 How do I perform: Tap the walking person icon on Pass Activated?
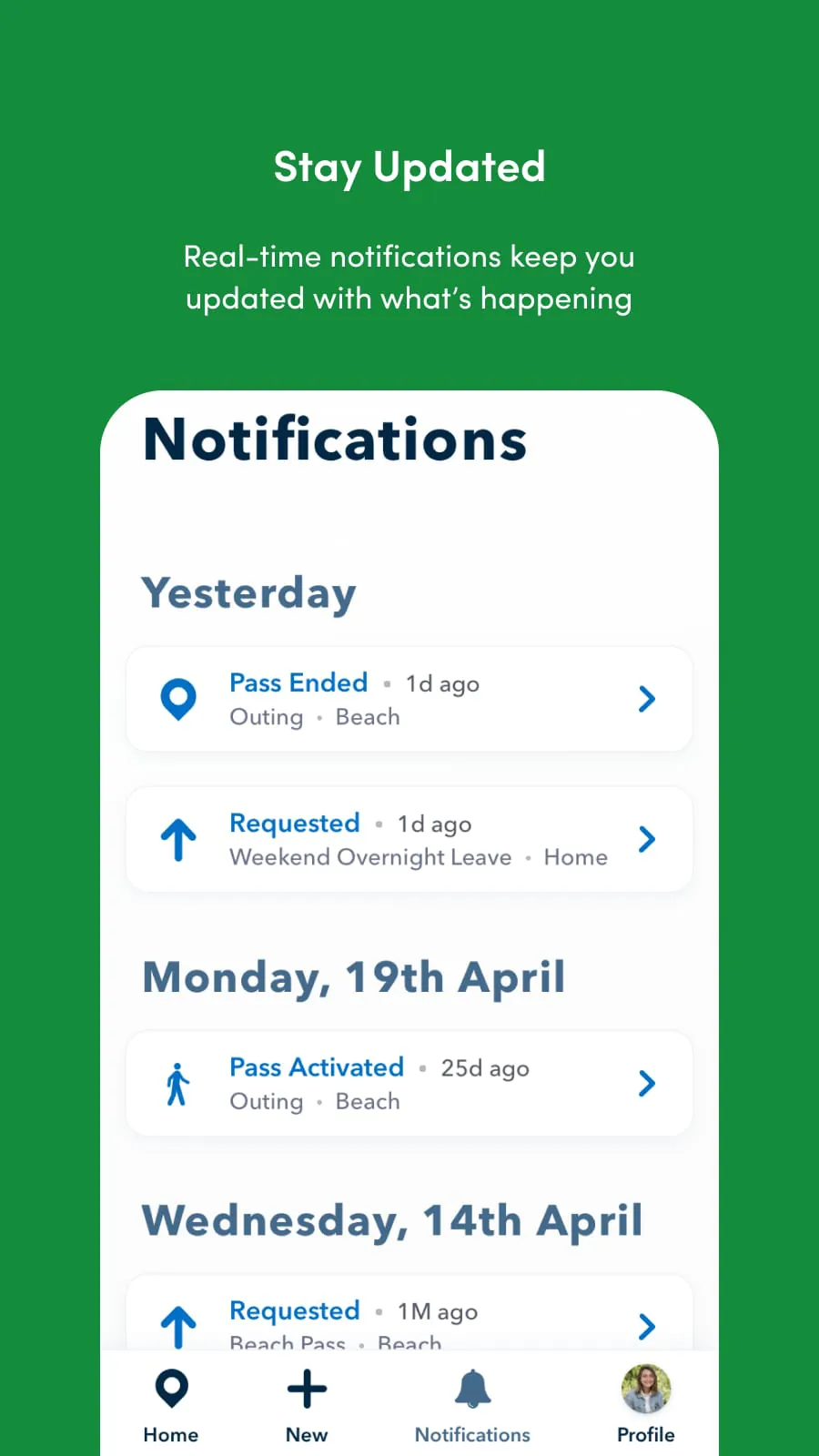tap(177, 1084)
